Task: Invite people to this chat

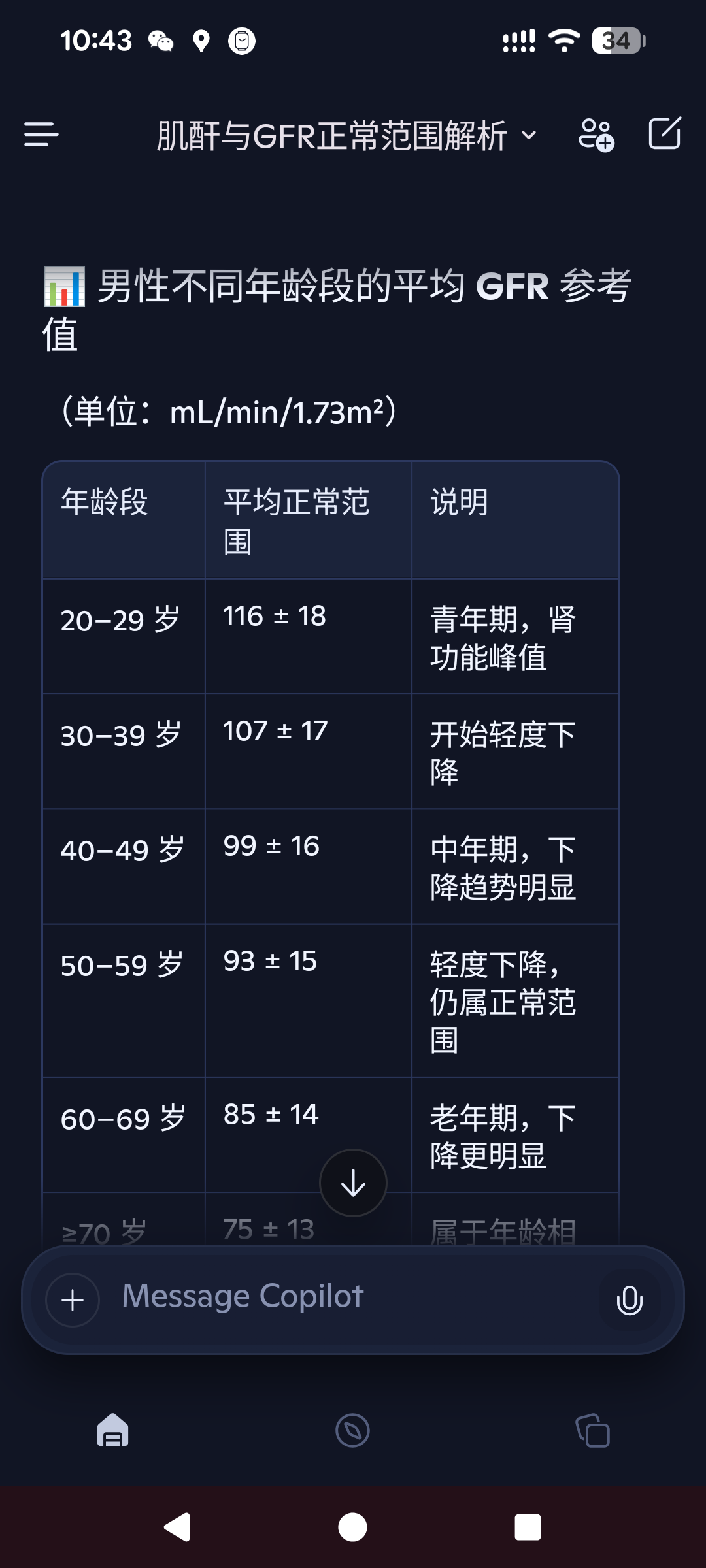Action: coord(596,135)
